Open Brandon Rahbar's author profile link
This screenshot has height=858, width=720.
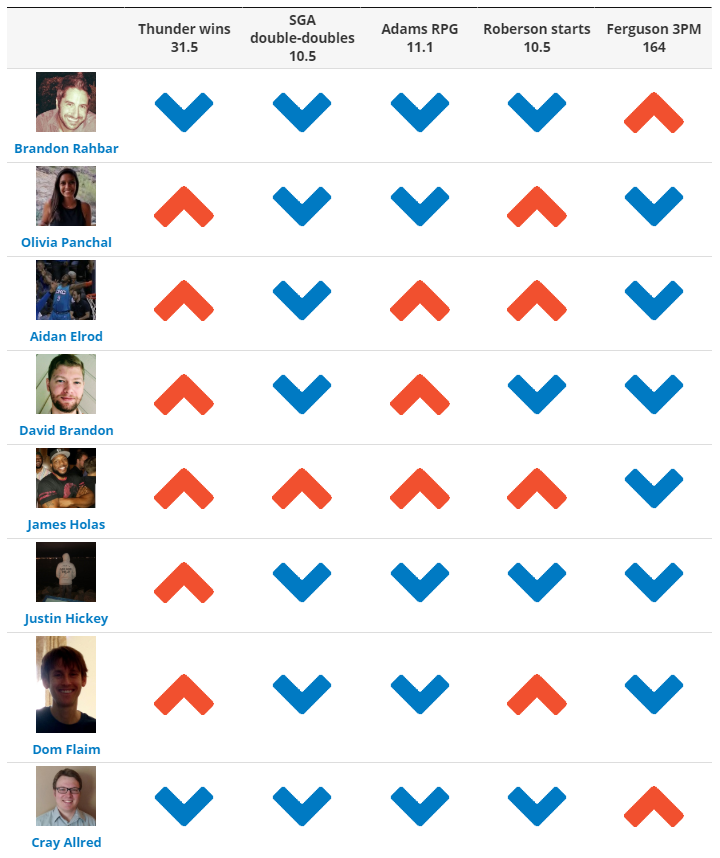pos(66,148)
